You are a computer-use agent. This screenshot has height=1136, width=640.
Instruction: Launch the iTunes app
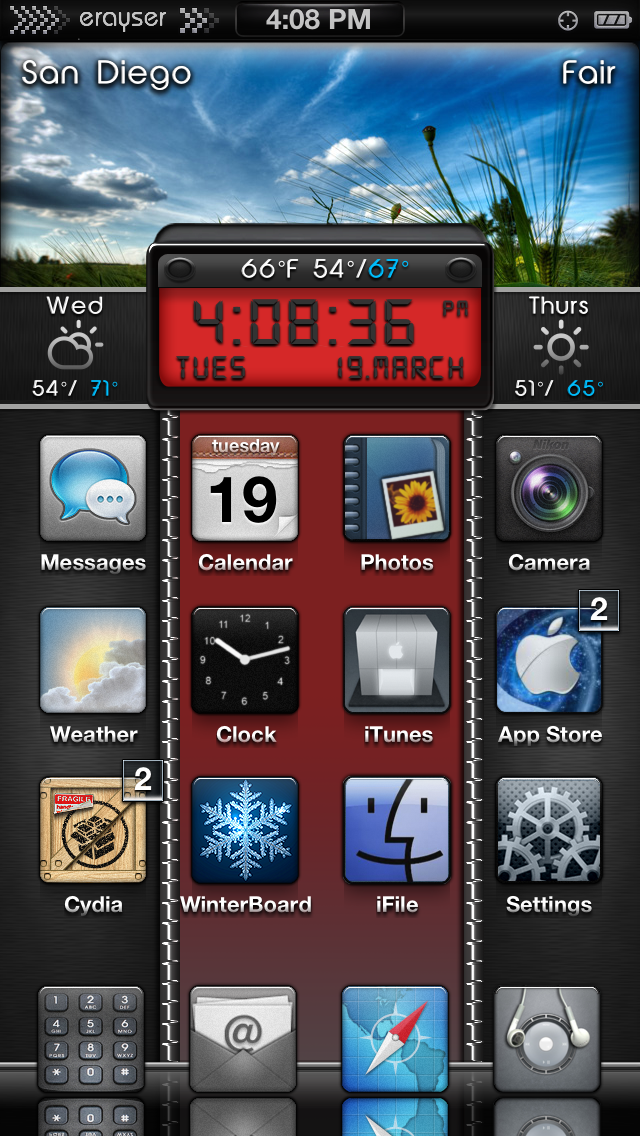tap(397, 660)
